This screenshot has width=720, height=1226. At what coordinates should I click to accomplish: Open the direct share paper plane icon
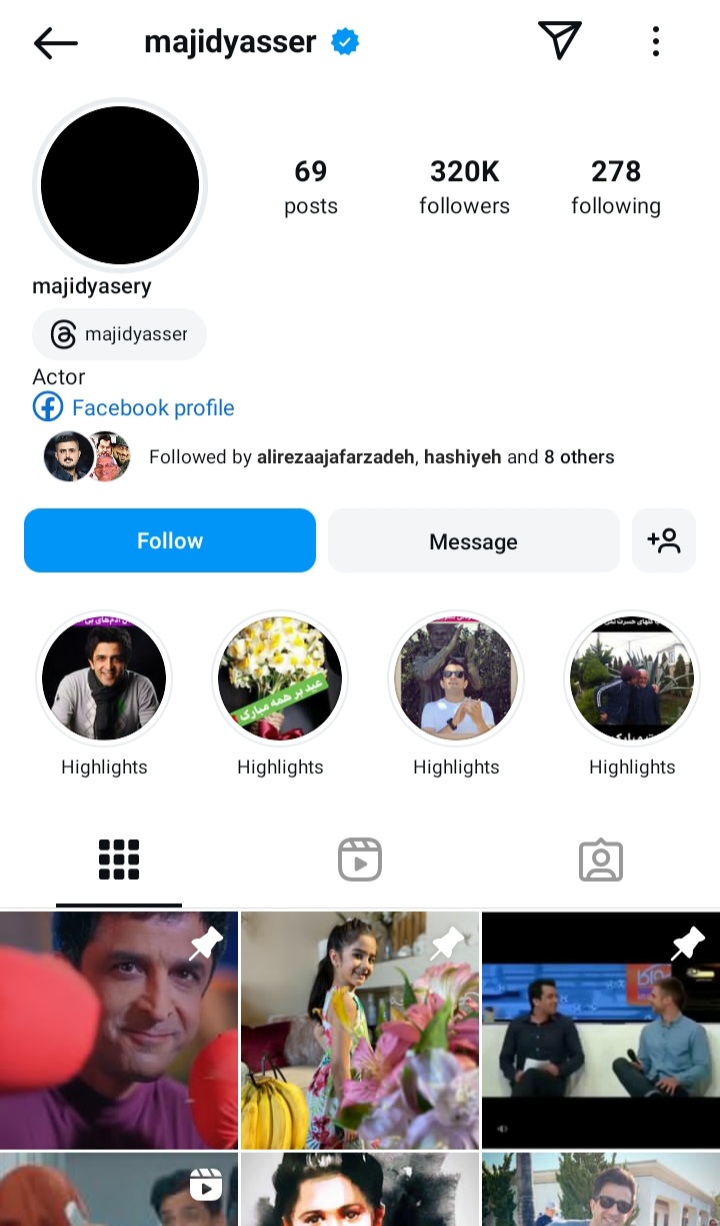point(559,40)
